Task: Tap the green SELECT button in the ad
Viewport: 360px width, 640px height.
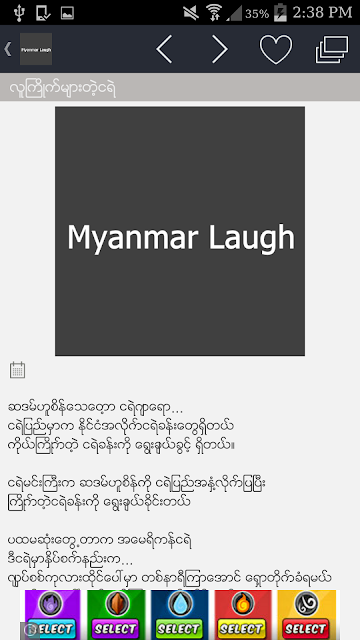Action: pyautogui.click(x=116, y=615)
